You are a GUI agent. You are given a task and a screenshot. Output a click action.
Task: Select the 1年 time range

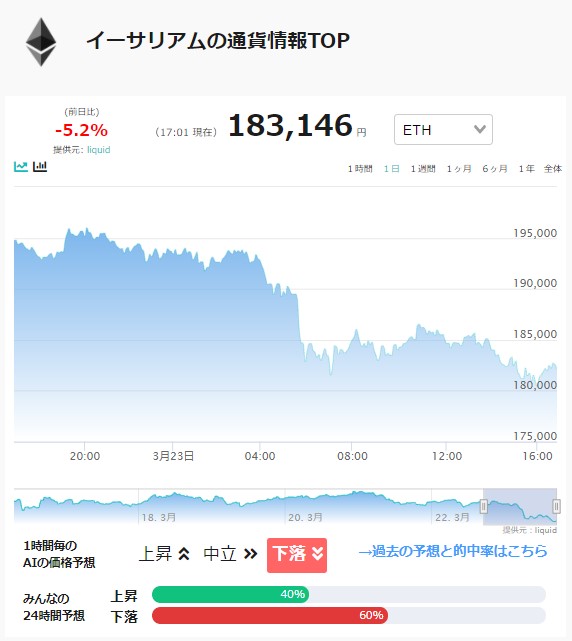527,169
